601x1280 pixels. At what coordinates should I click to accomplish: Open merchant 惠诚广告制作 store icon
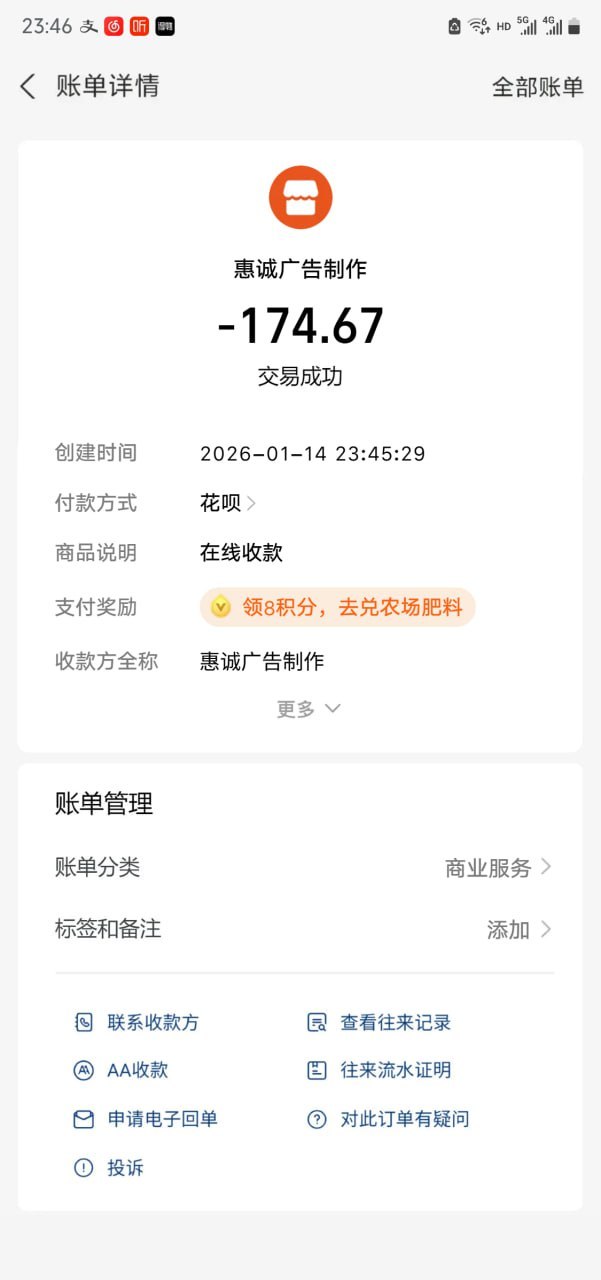point(300,197)
